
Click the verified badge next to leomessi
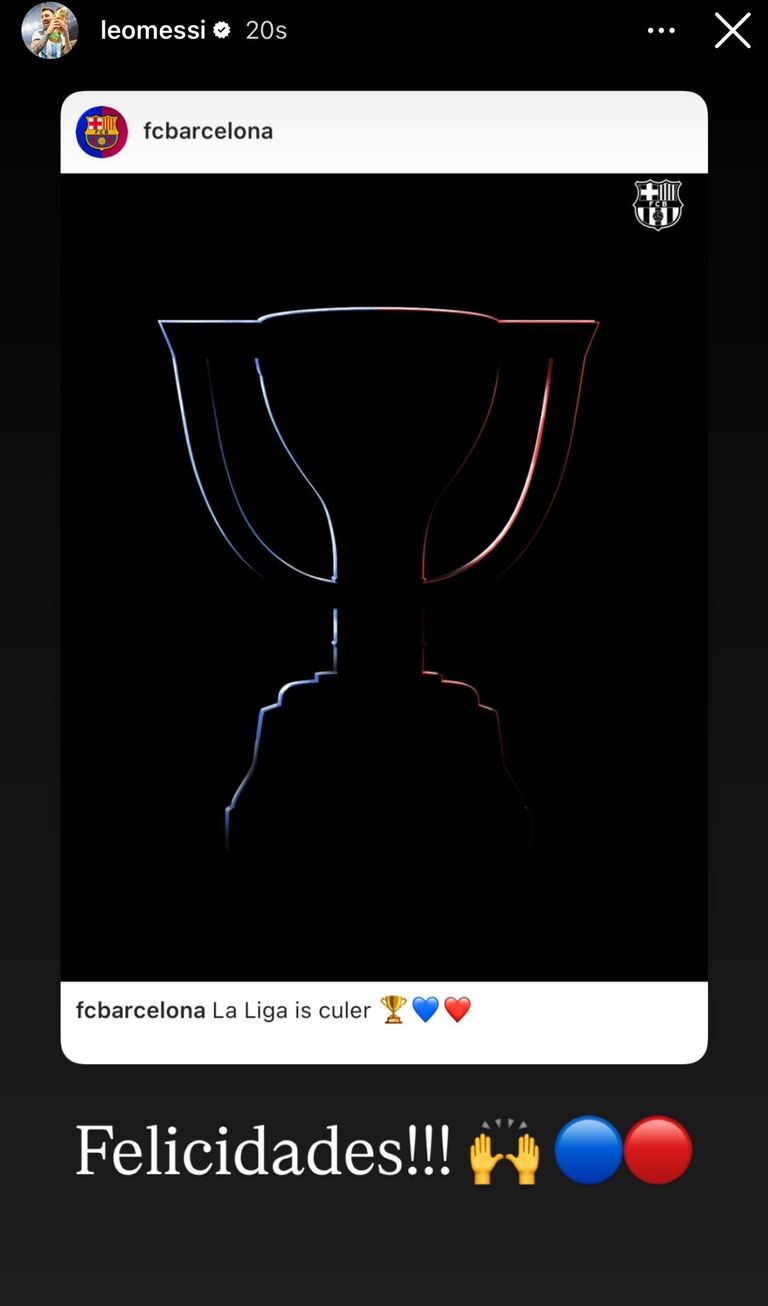(x=222, y=29)
